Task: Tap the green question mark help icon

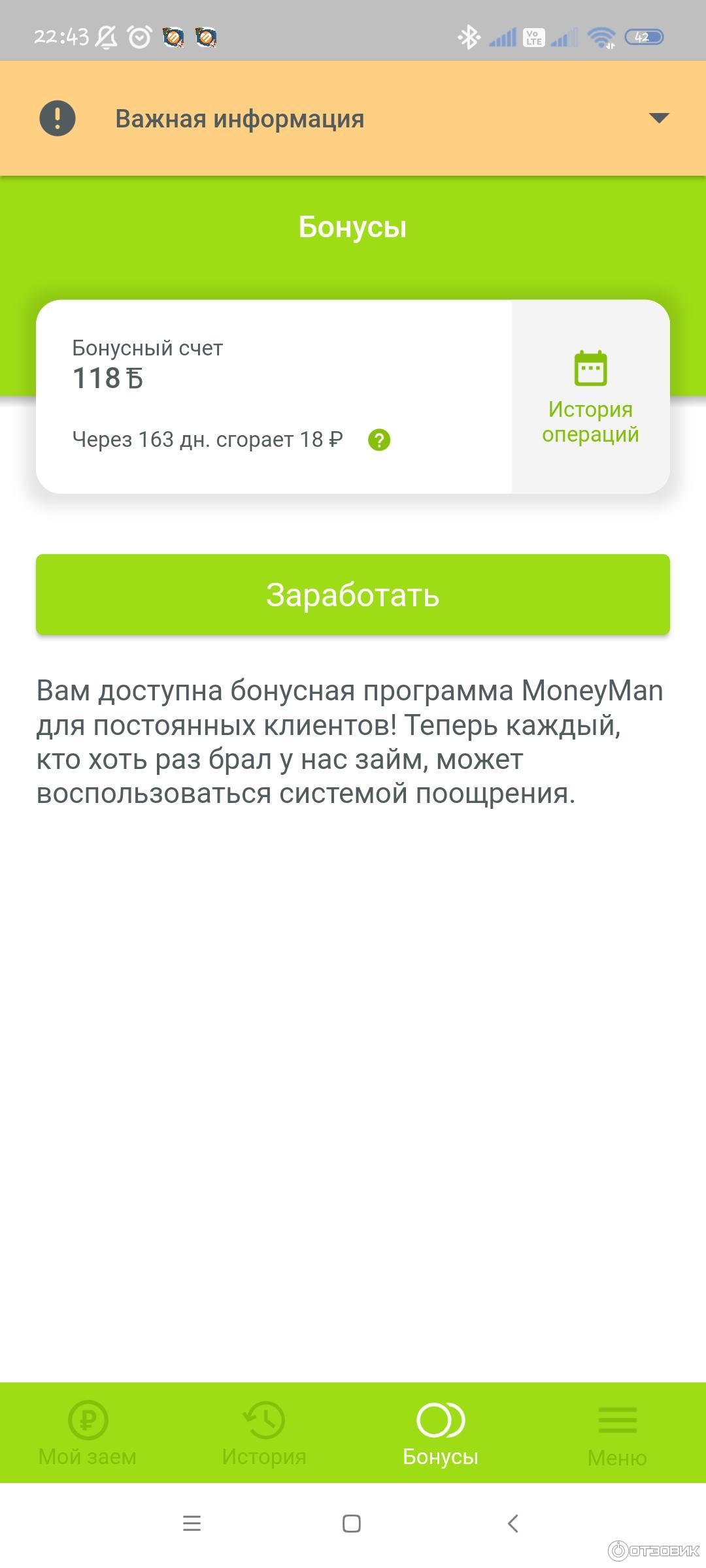Action: pos(379,440)
